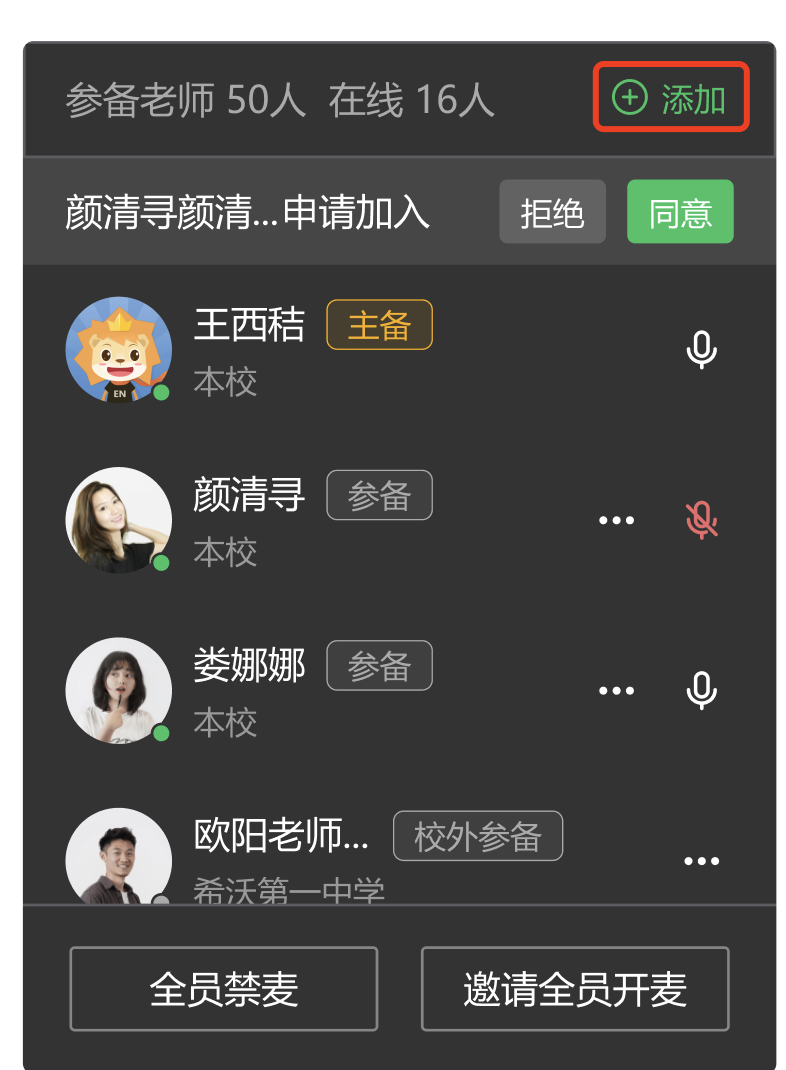The width and height of the screenshot is (786, 1070).
Task: Mute 娄娜娜's microphone
Action: (702, 690)
